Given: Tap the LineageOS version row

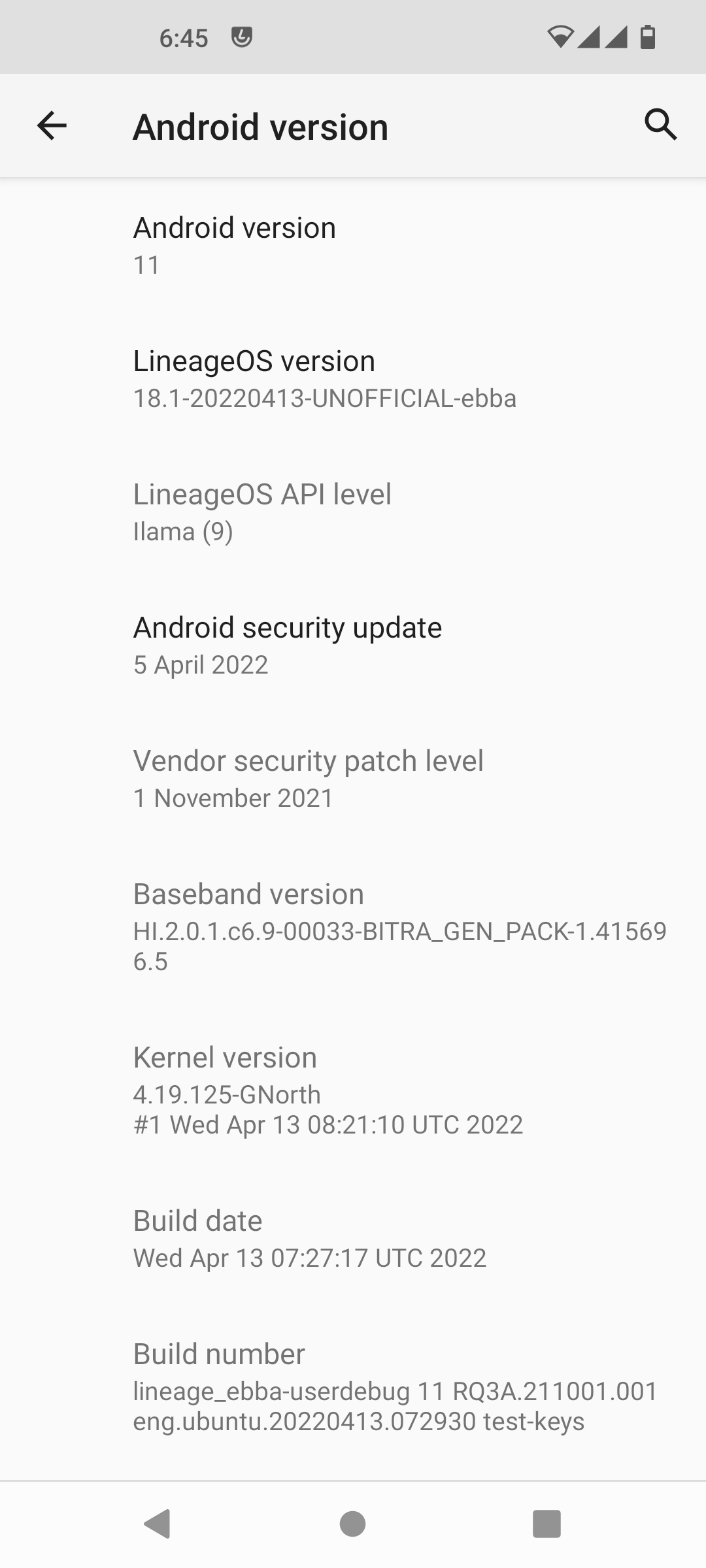Looking at the screenshot, I should click(353, 379).
